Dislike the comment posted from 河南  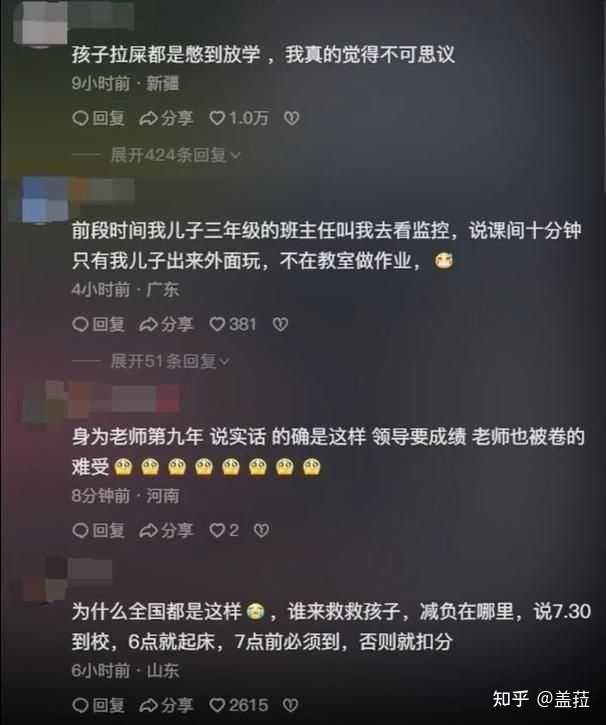click(261, 530)
